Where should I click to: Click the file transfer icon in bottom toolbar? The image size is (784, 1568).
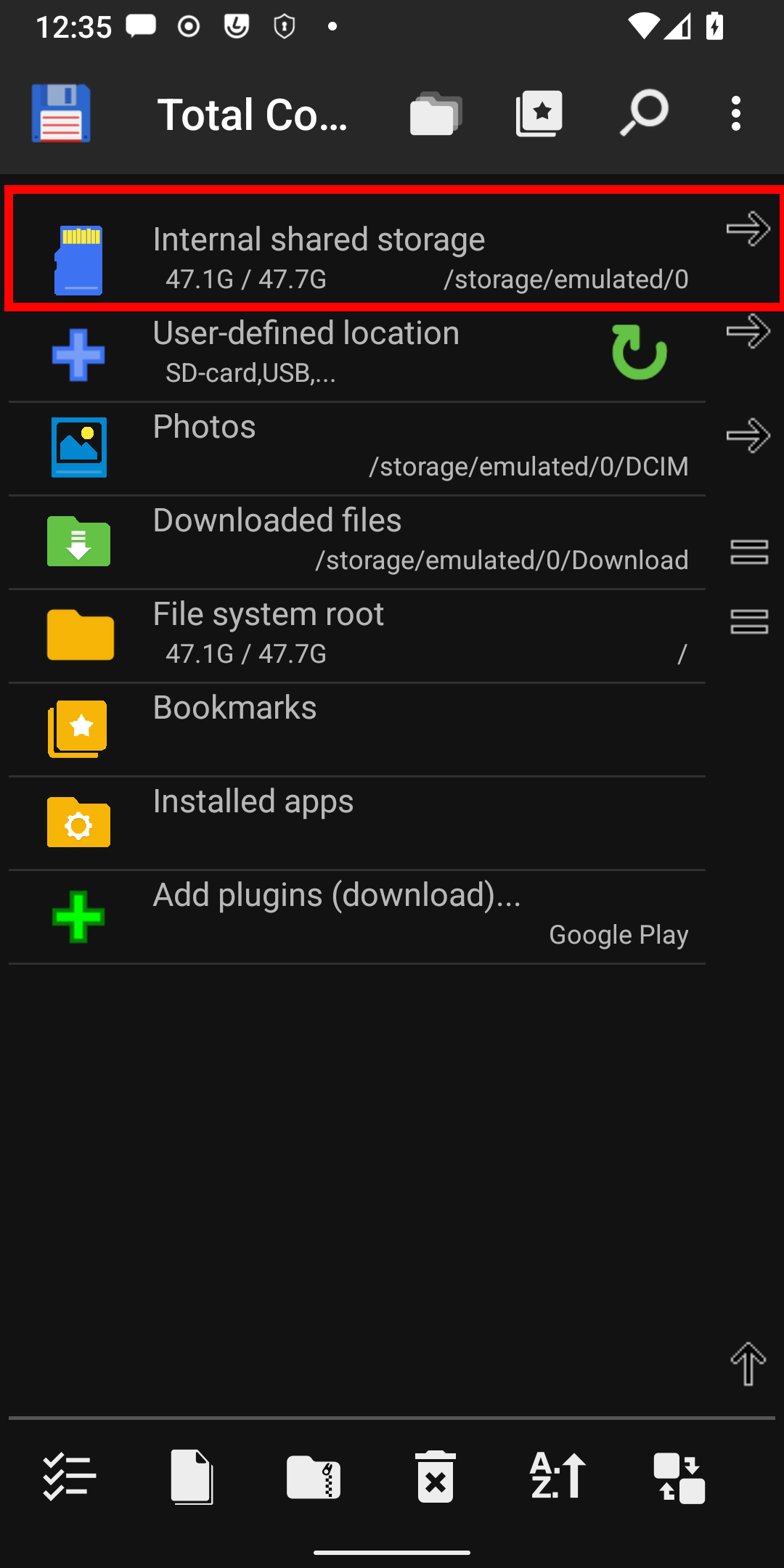[679, 1474]
